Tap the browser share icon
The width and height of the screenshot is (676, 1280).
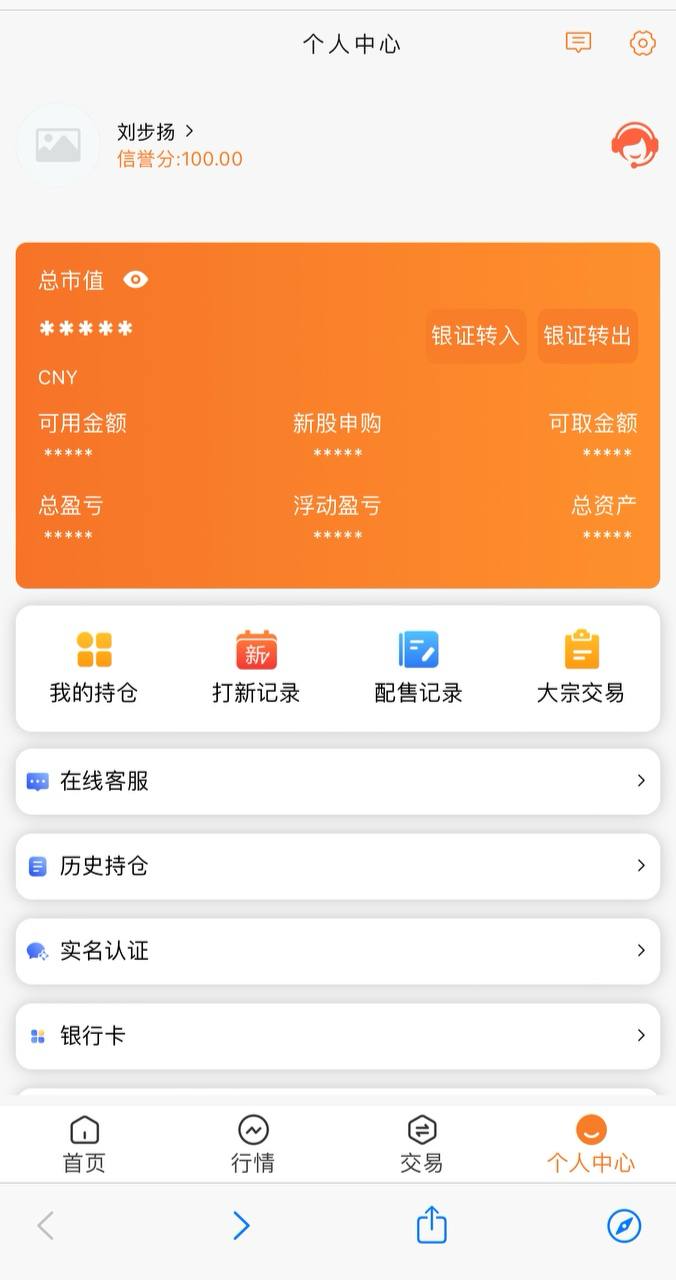point(431,1225)
